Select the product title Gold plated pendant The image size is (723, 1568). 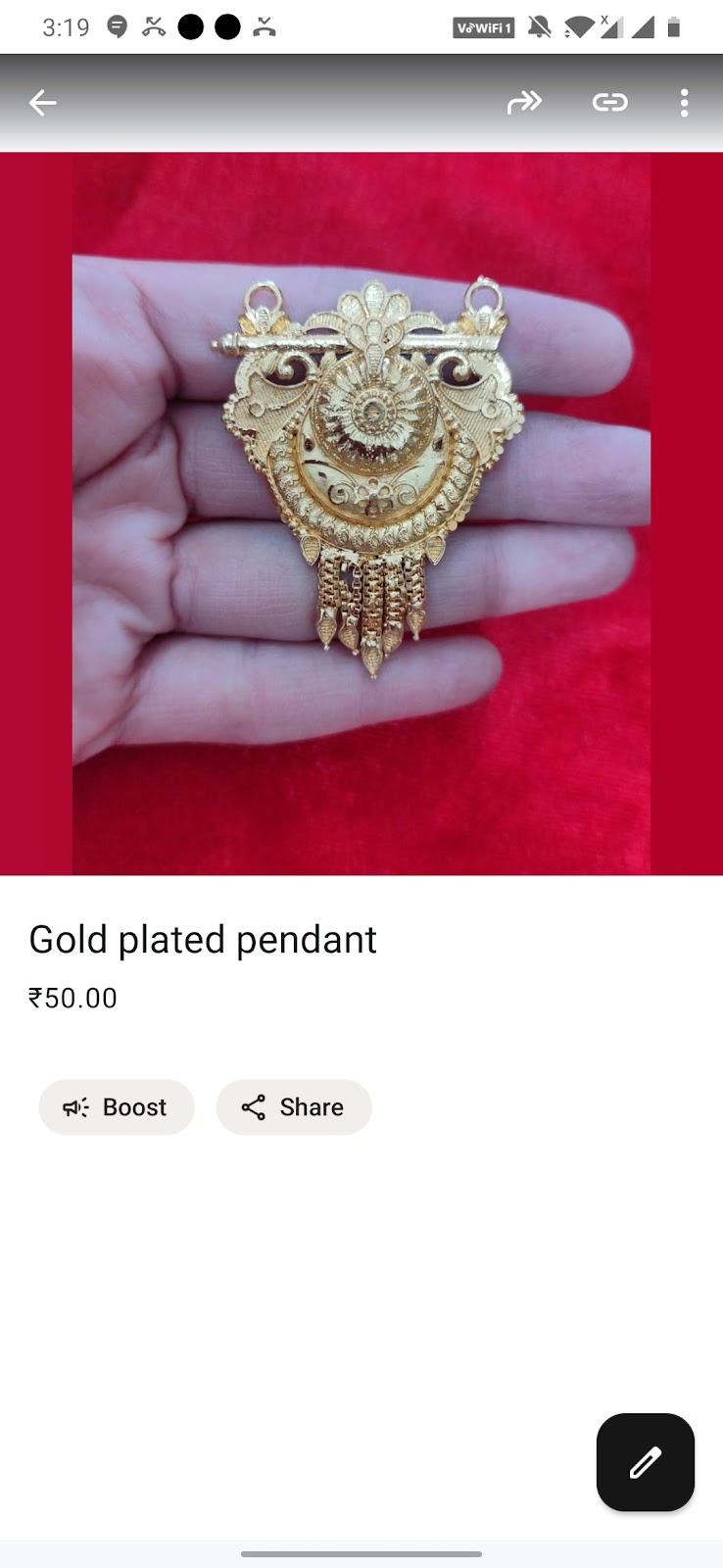point(203,939)
